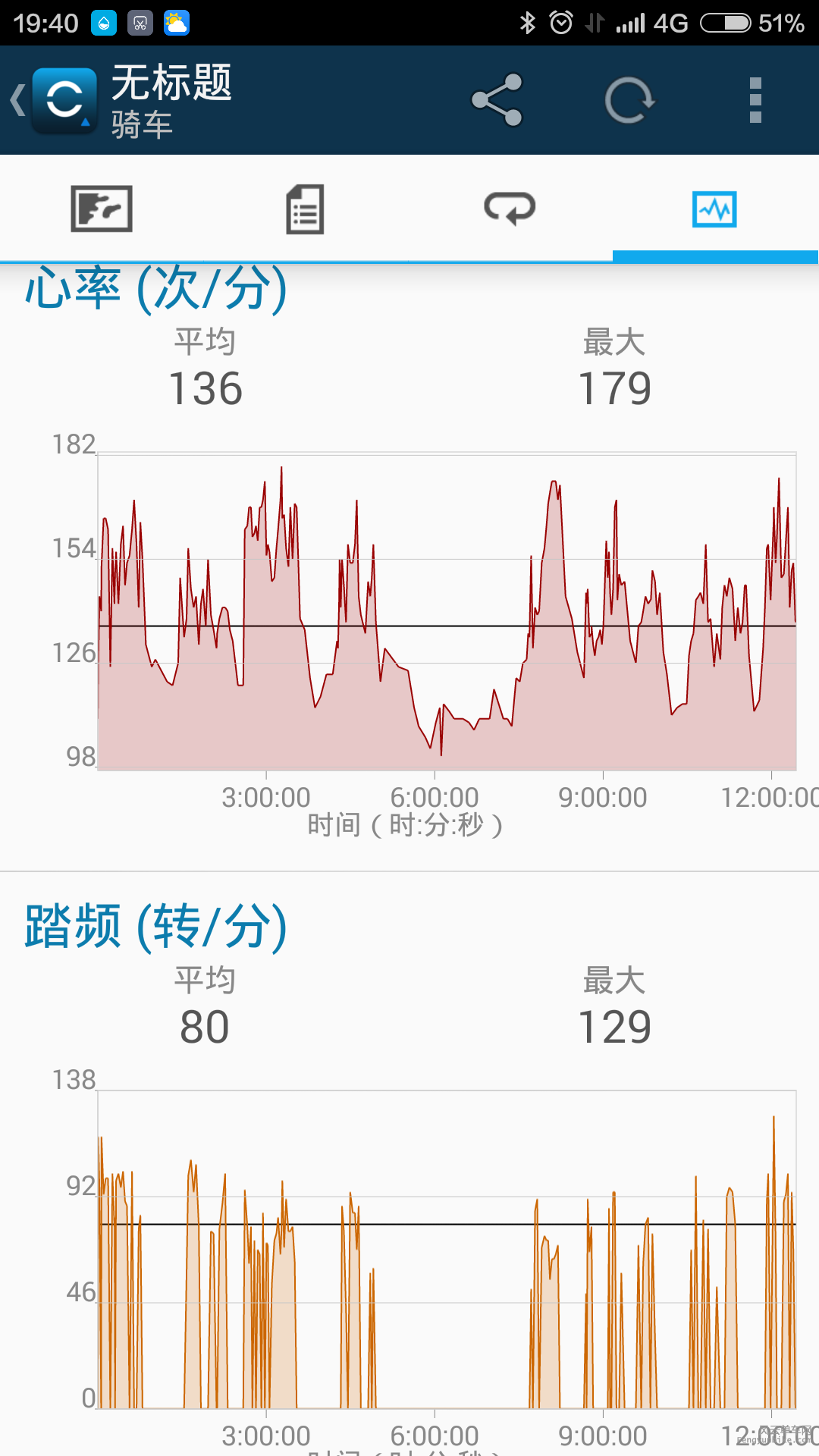Open the overflow menu
Viewport: 819px width, 1456px height.
coord(755,100)
